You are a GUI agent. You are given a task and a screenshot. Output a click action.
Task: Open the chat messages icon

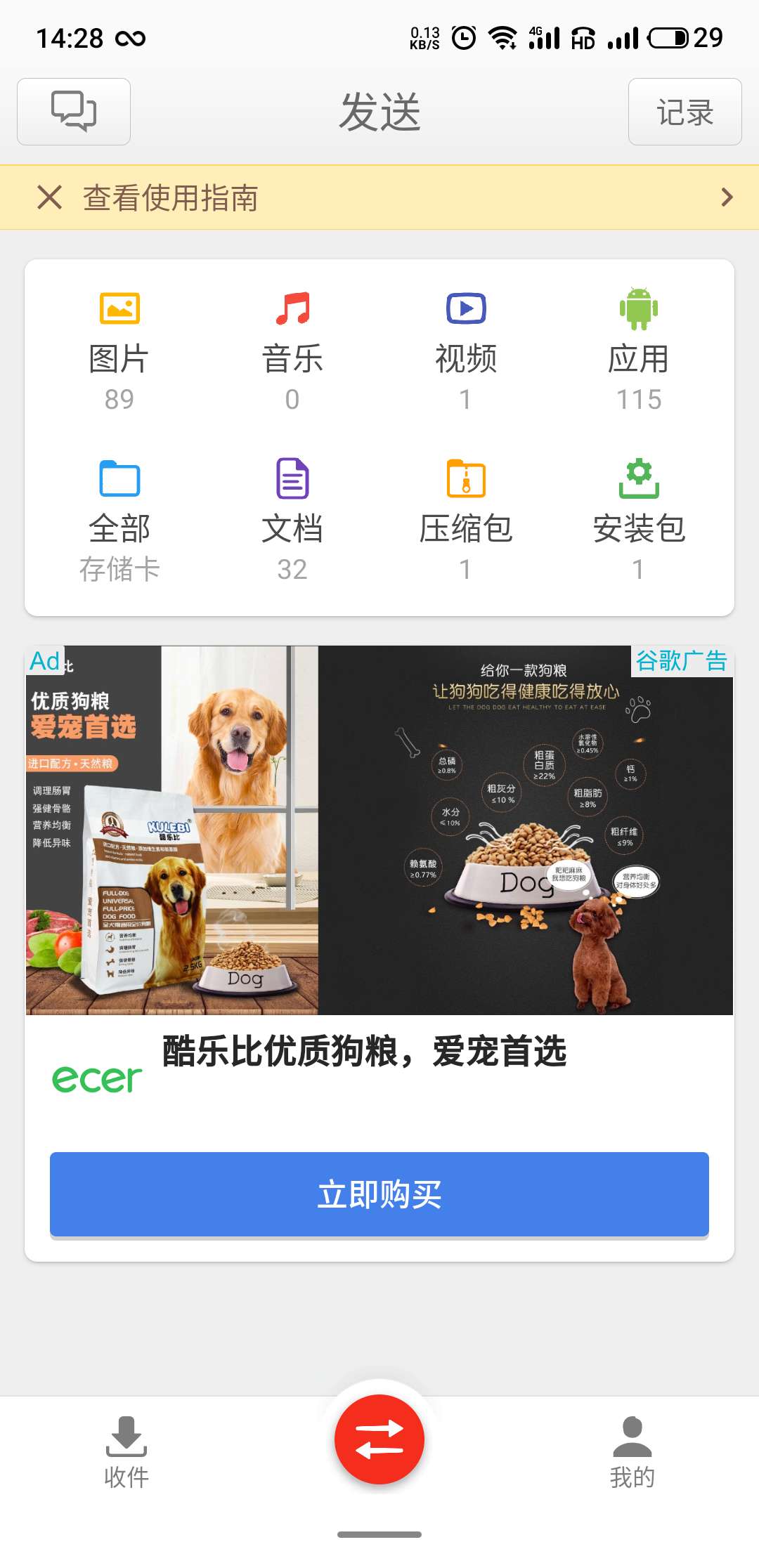74,112
